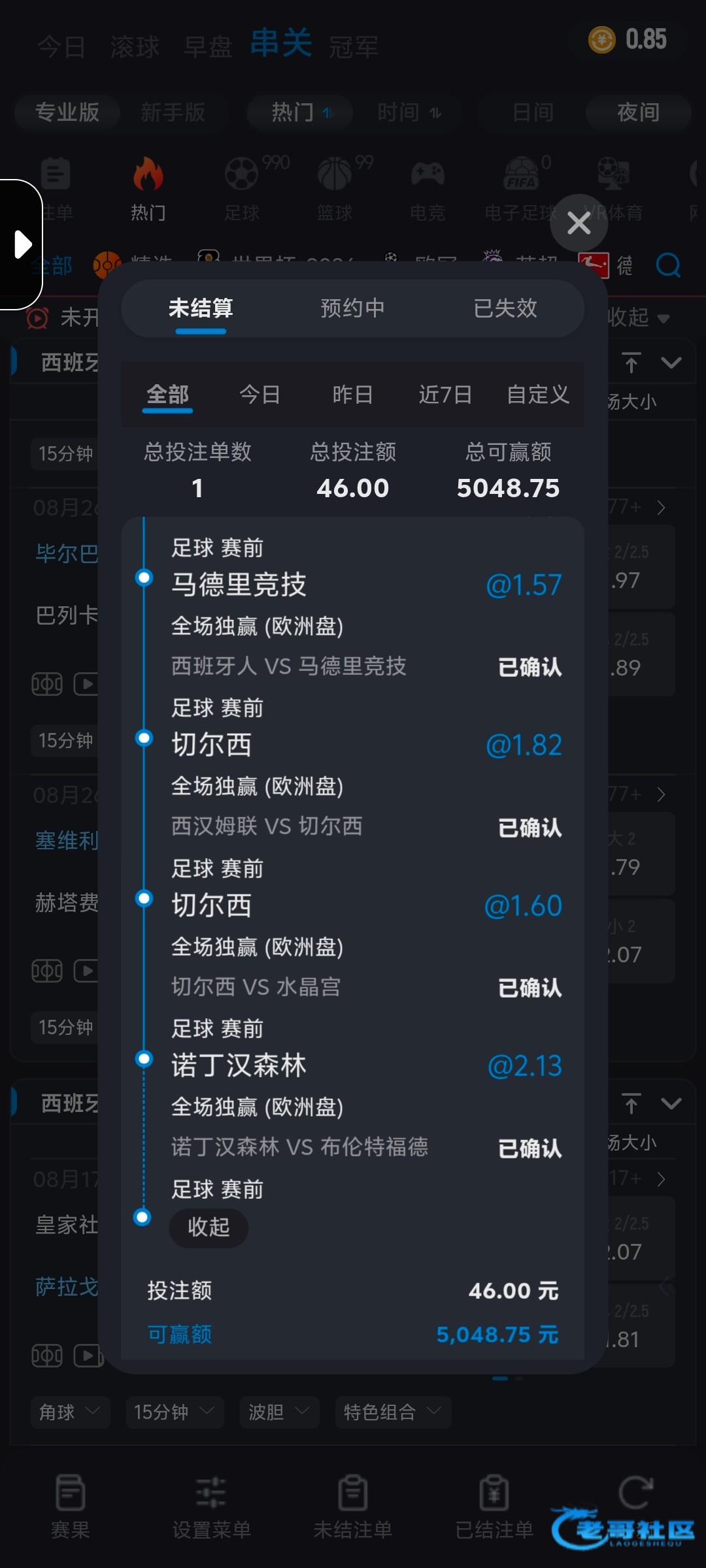Switch to the 已失效 tab
The height and width of the screenshot is (1568, 706).
pos(505,308)
